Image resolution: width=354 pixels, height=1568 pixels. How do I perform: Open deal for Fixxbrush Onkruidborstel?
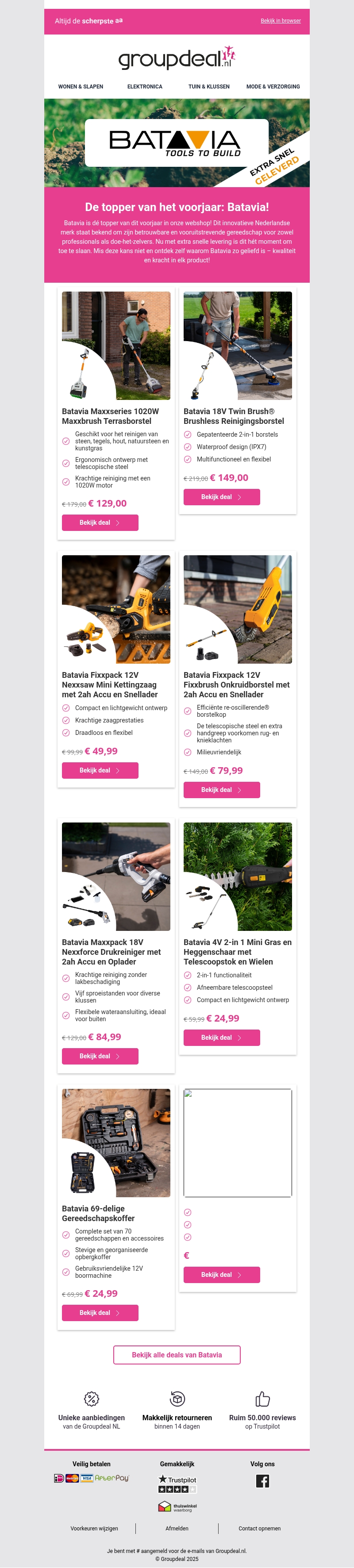(222, 789)
